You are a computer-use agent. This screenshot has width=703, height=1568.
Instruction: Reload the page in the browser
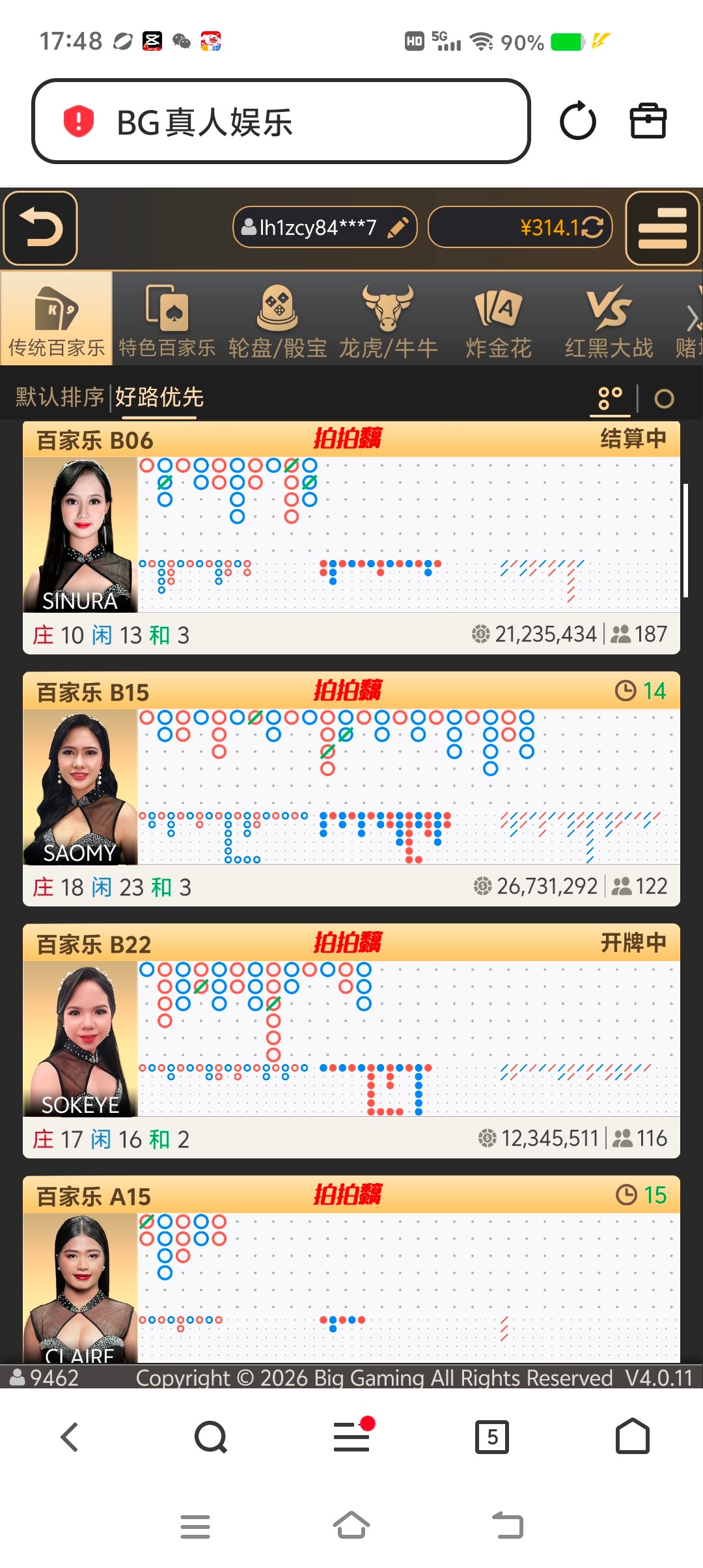coord(577,121)
